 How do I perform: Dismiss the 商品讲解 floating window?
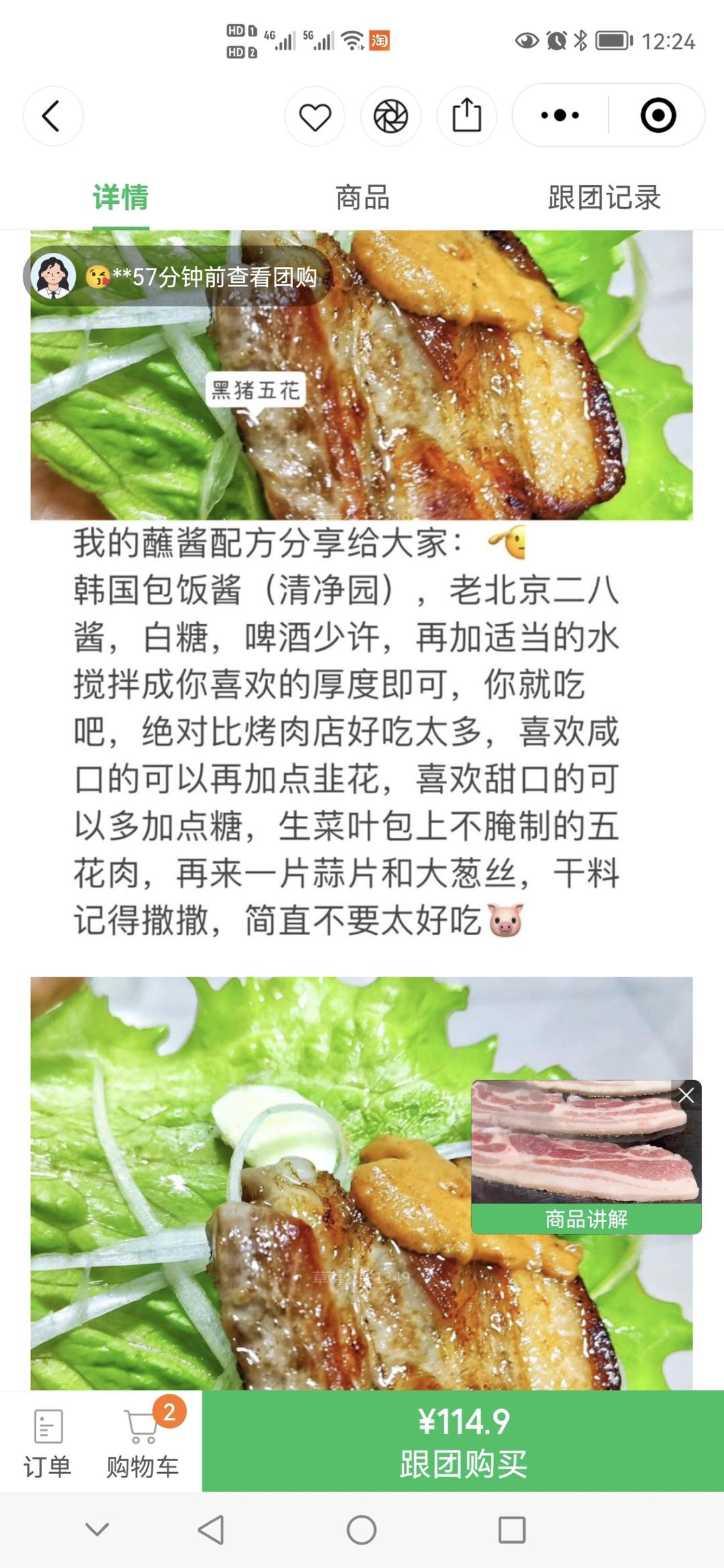pyautogui.click(x=686, y=1096)
